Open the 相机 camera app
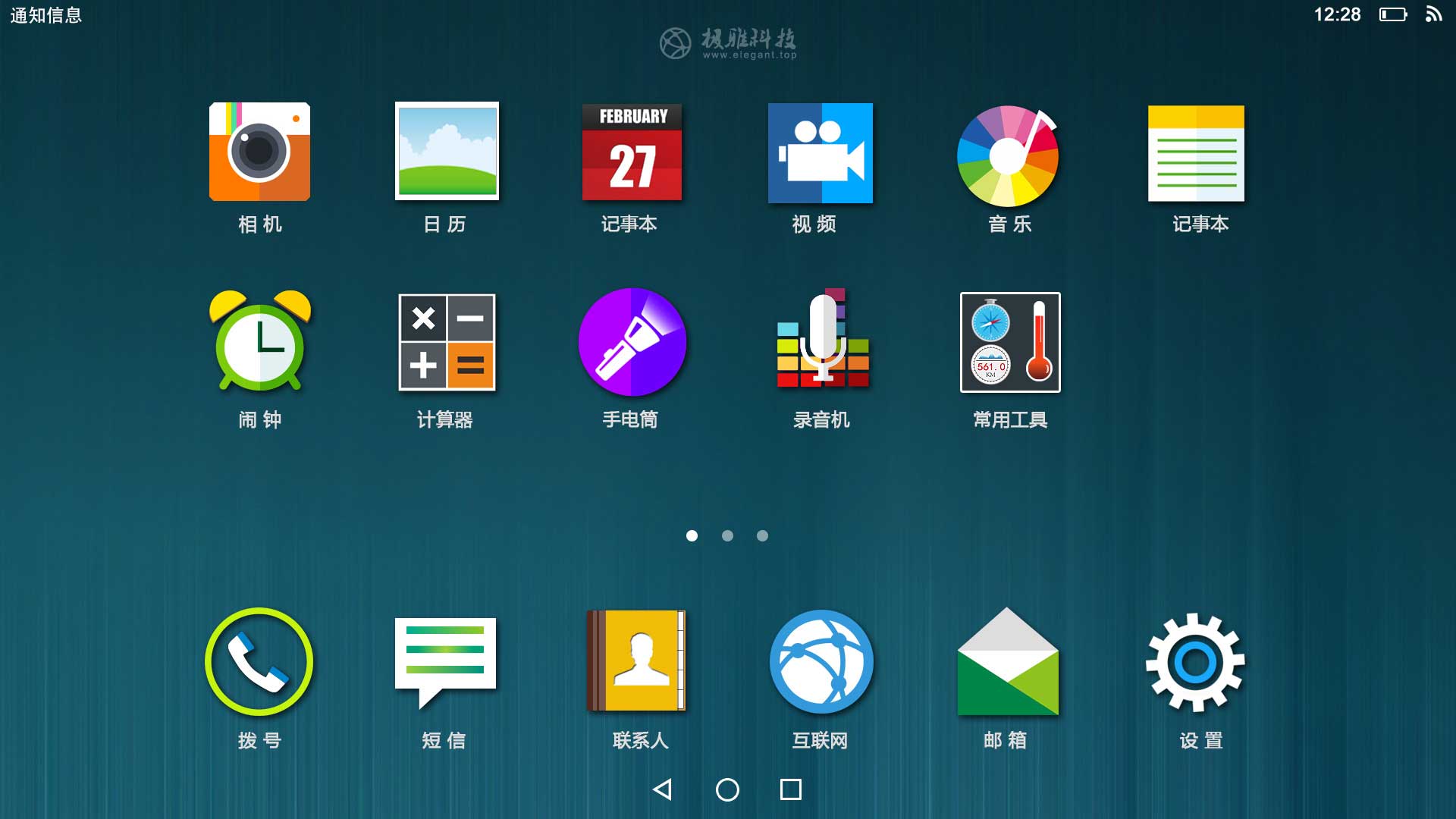The image size is (1456, 819). [259, 152]
